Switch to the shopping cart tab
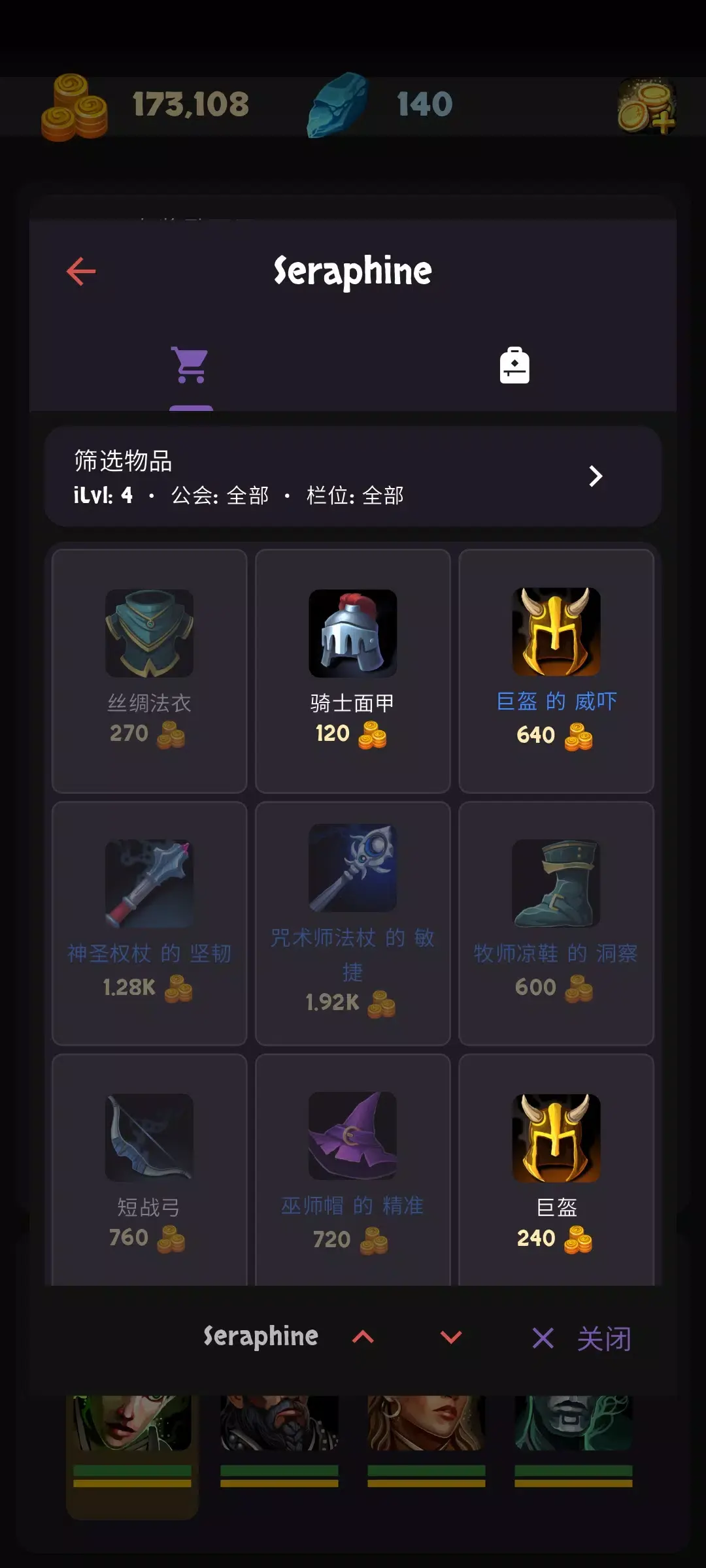This screenshot has width=706, height=1568. tap(190, 365)
